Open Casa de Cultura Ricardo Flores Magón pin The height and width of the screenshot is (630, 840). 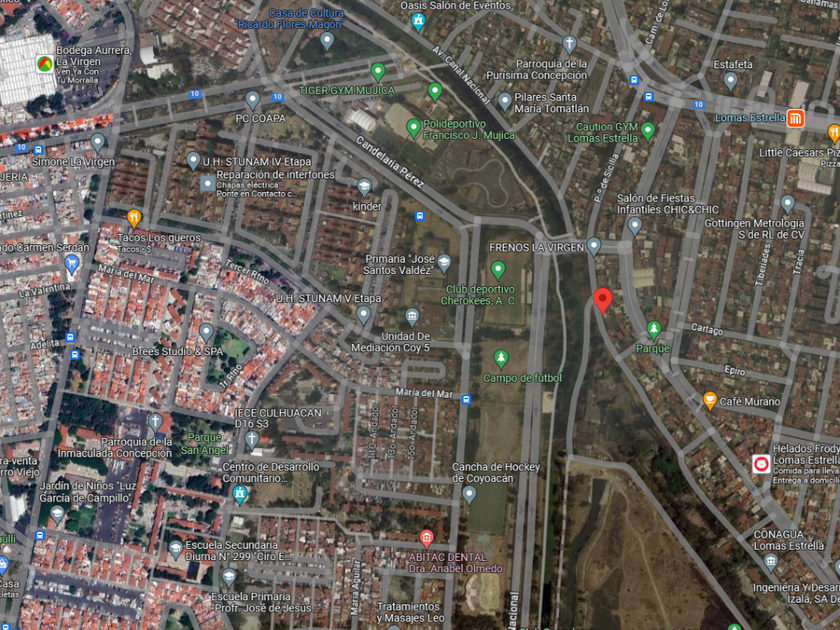click(x=327, y=41)
